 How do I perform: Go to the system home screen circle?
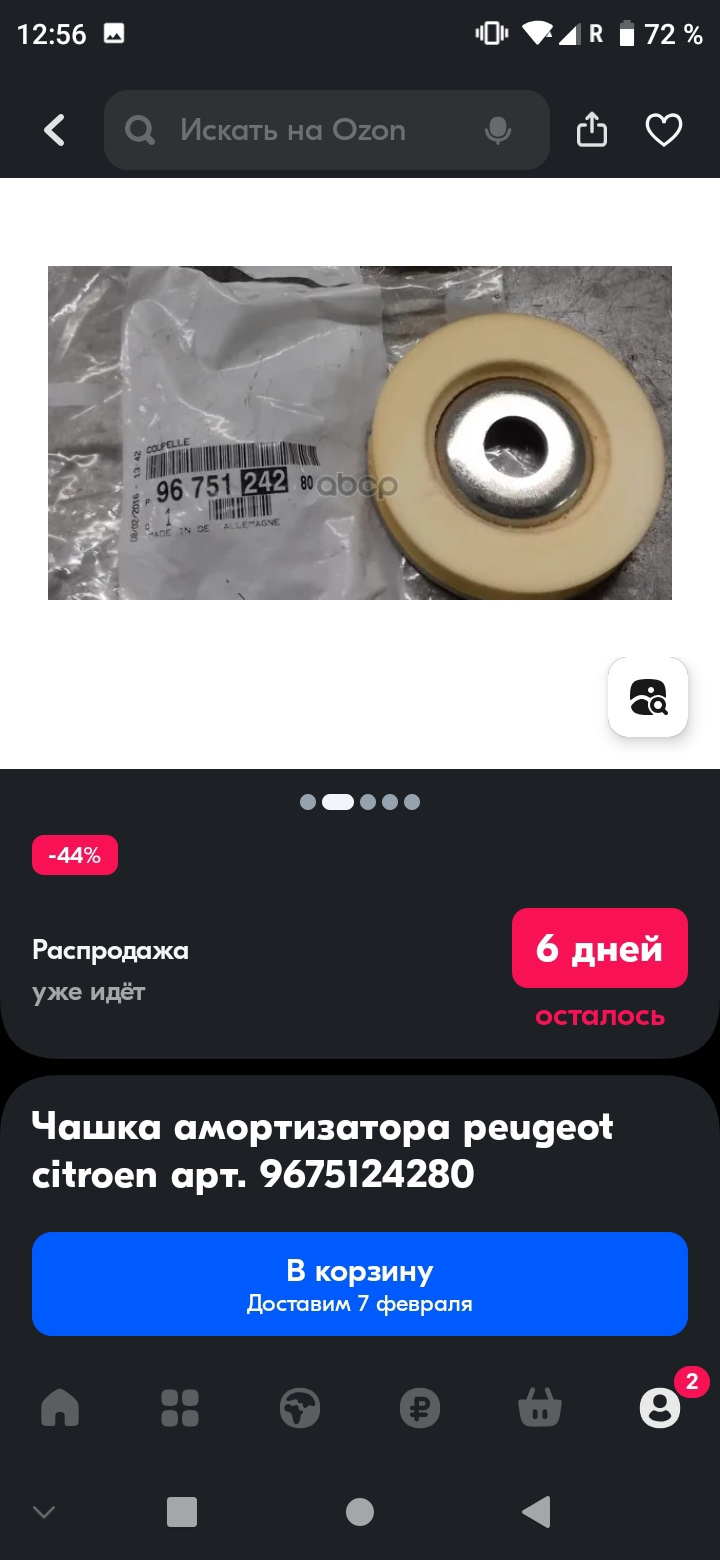coord(360,1512)
